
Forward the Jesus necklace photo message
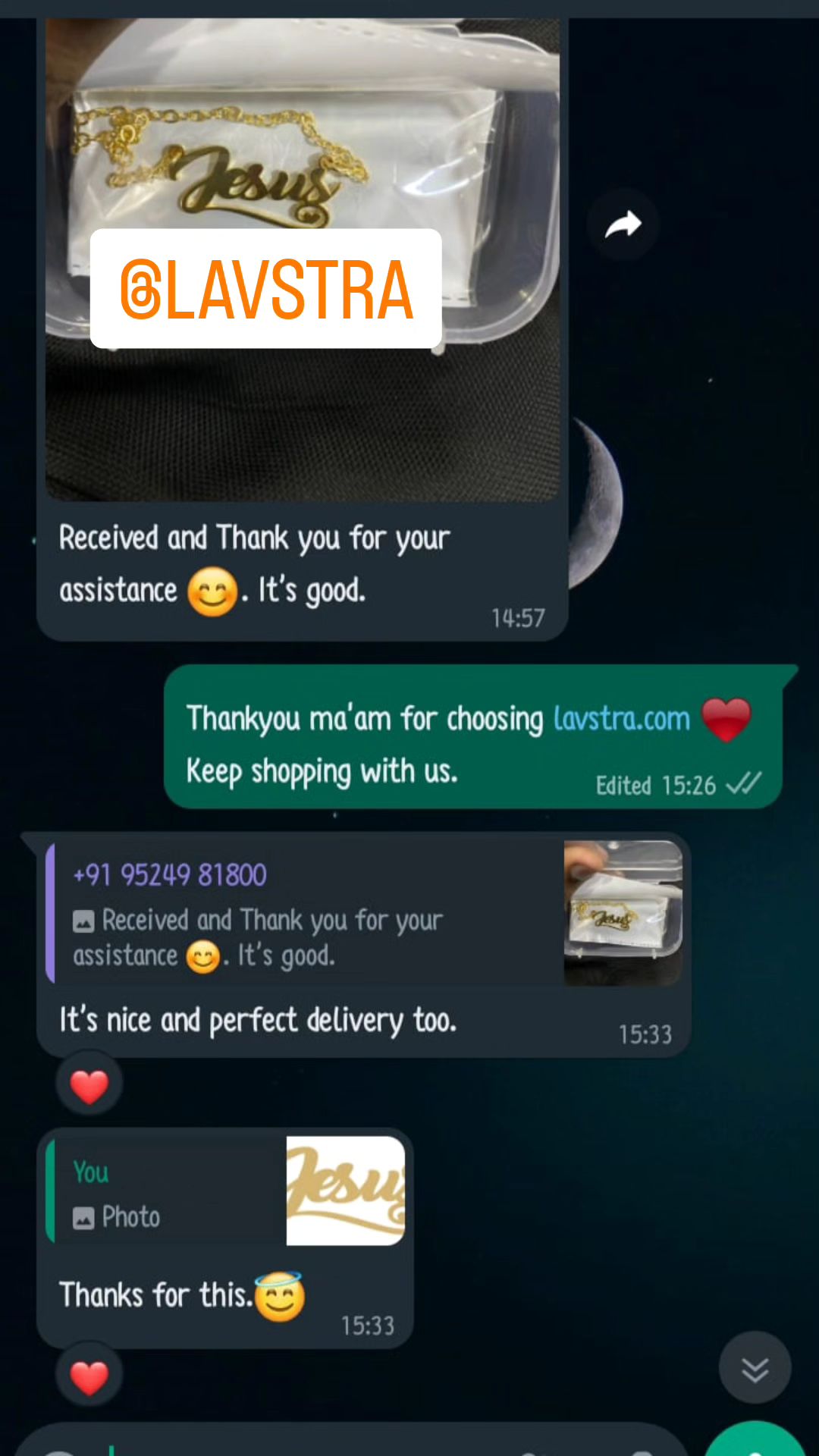(x=623, y=224)
